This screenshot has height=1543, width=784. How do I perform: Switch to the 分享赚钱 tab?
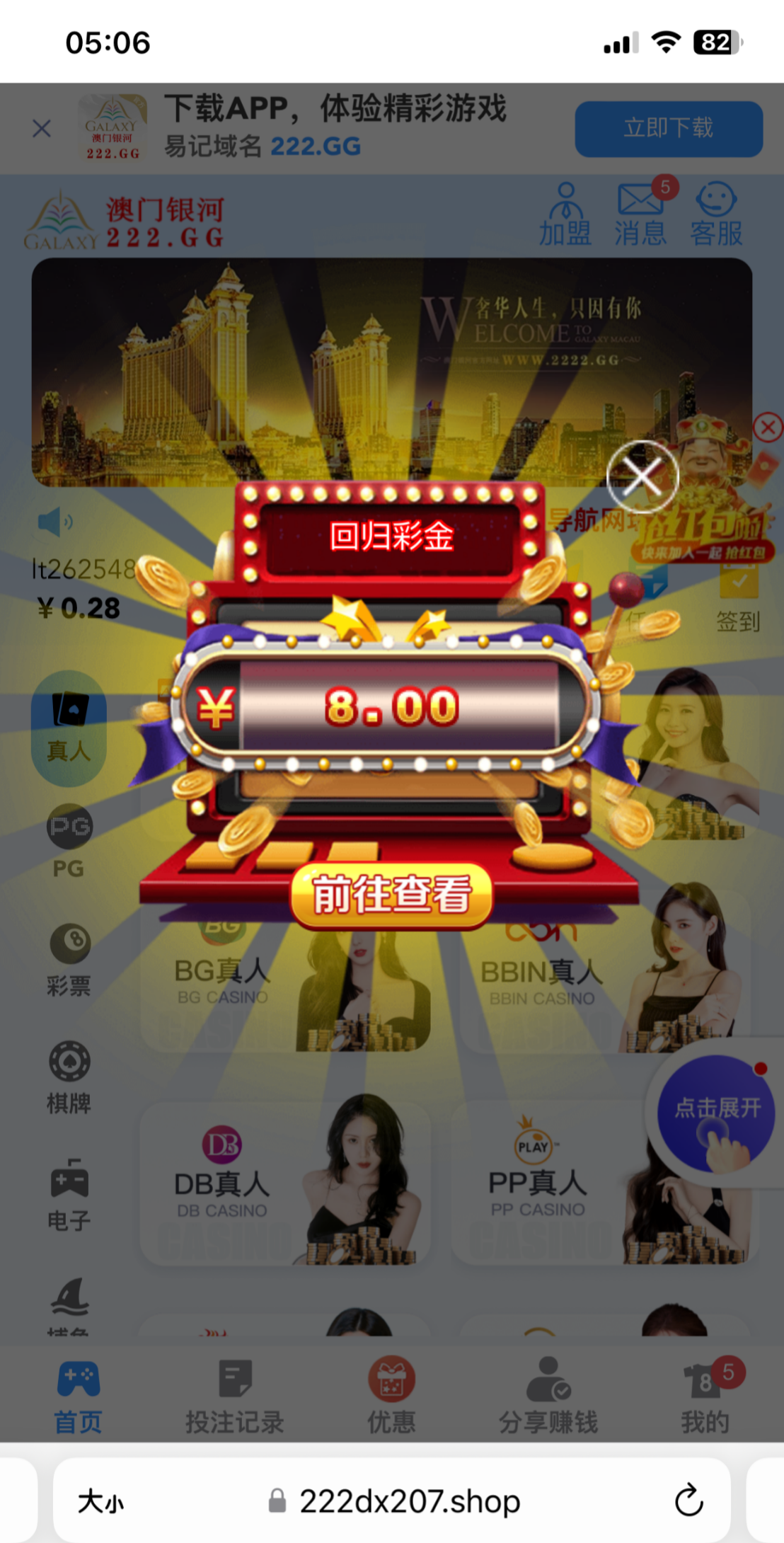[x=548, y=1396]
